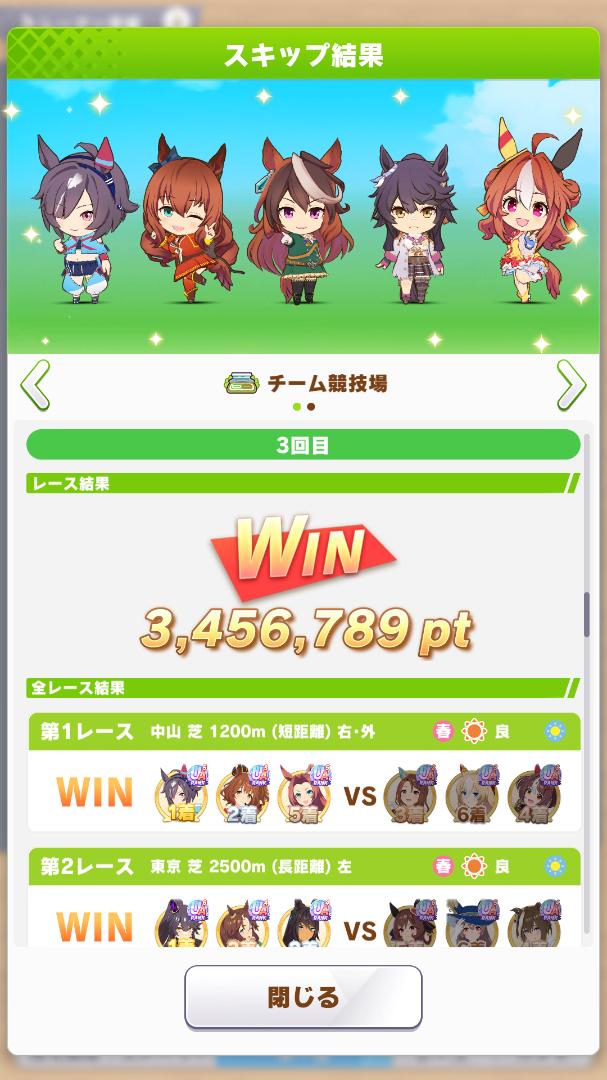Viewport: 607px width, 1080px height.
Task: Tap the 閉じる close button
Action: pyautogui.click(x=303, y=997)
